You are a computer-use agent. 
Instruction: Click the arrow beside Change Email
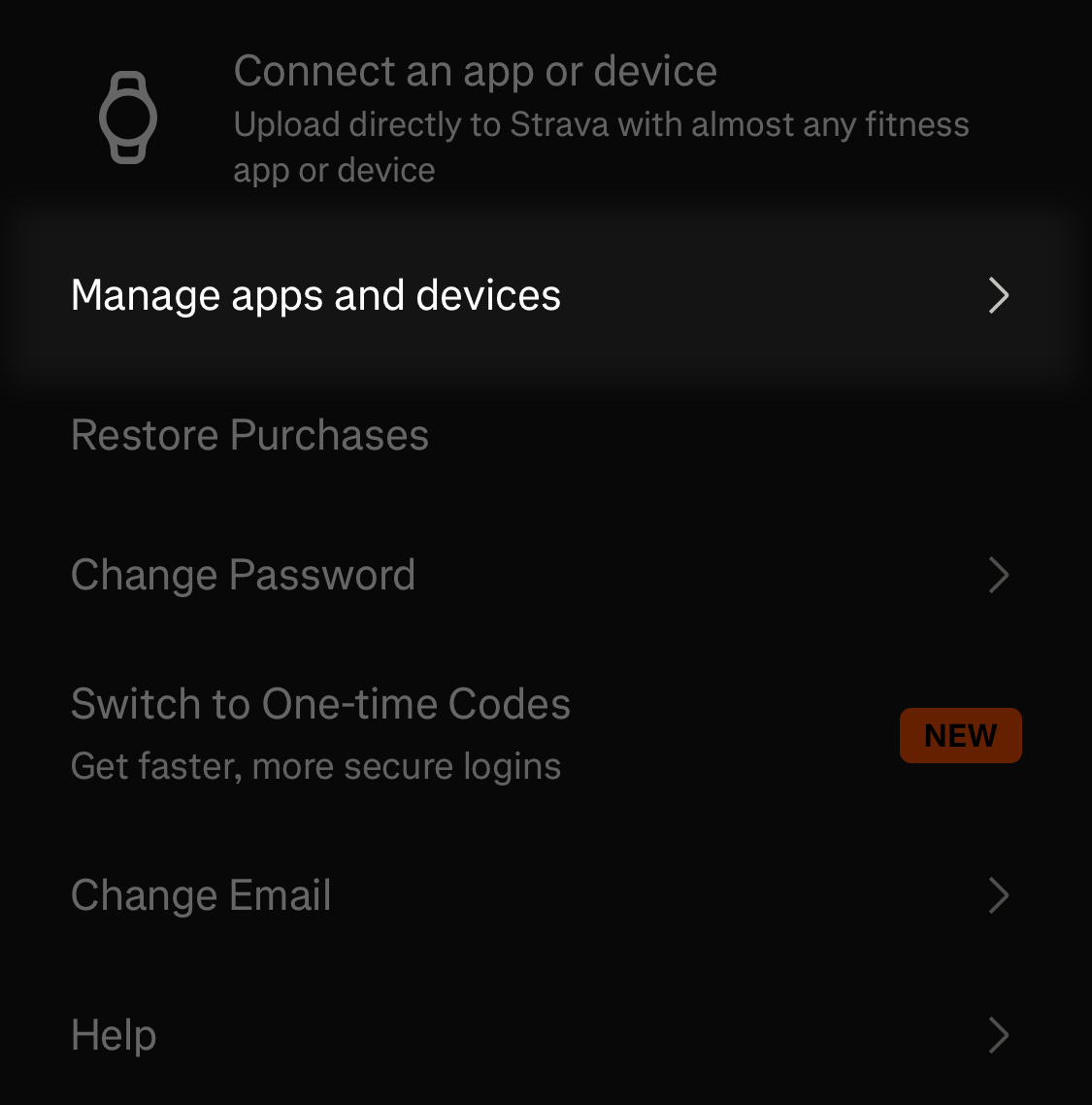[x=999, y=895]
